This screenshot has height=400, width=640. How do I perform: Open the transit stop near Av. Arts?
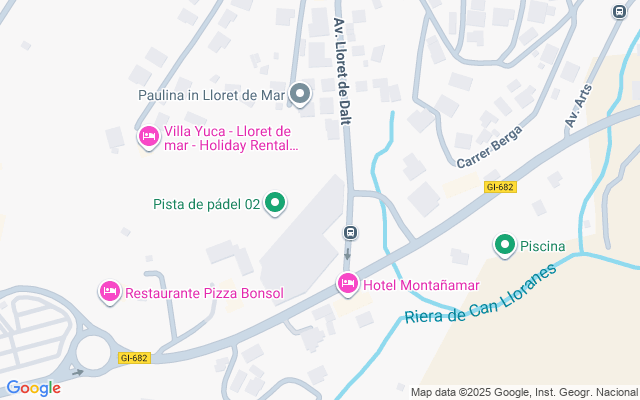619,12
